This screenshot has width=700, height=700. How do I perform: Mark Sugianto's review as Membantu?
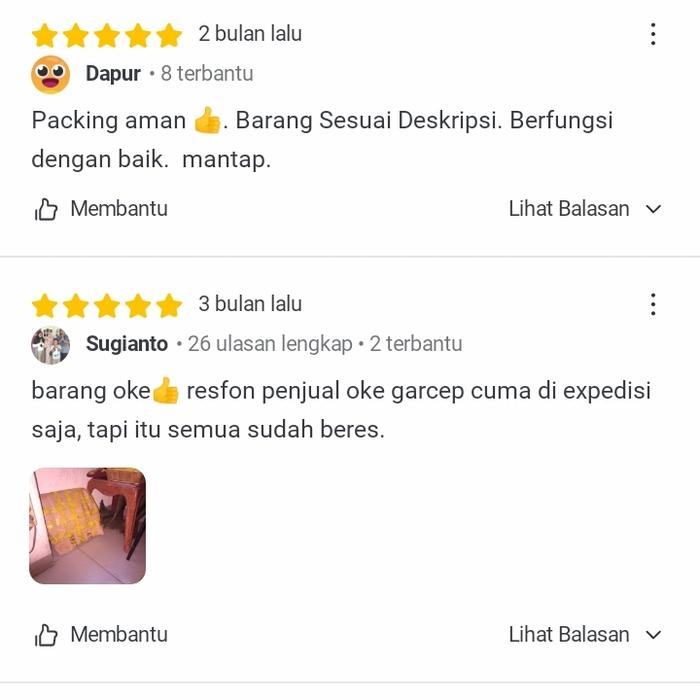click(101, 635)
